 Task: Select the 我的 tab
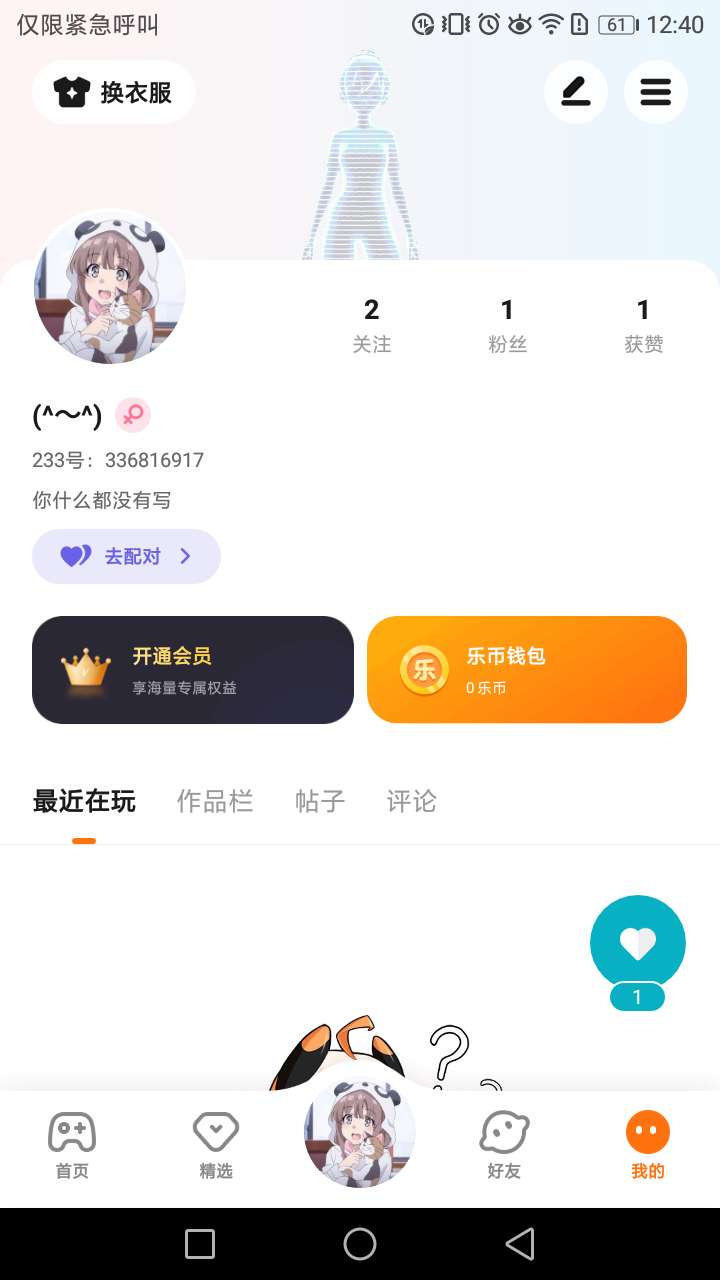tap(648, 1146)
